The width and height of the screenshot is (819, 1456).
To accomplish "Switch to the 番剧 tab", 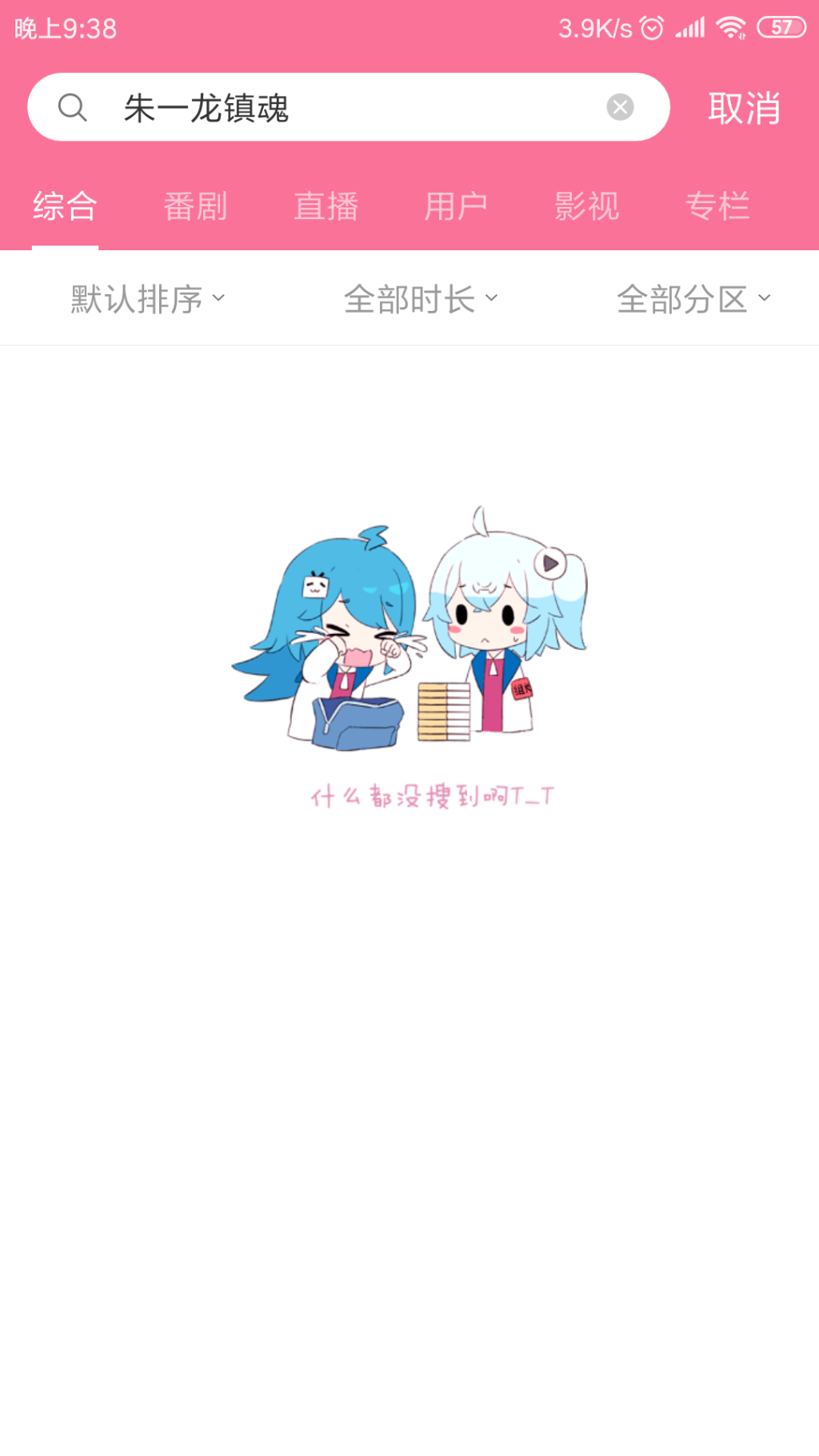I will coord(196,206).
